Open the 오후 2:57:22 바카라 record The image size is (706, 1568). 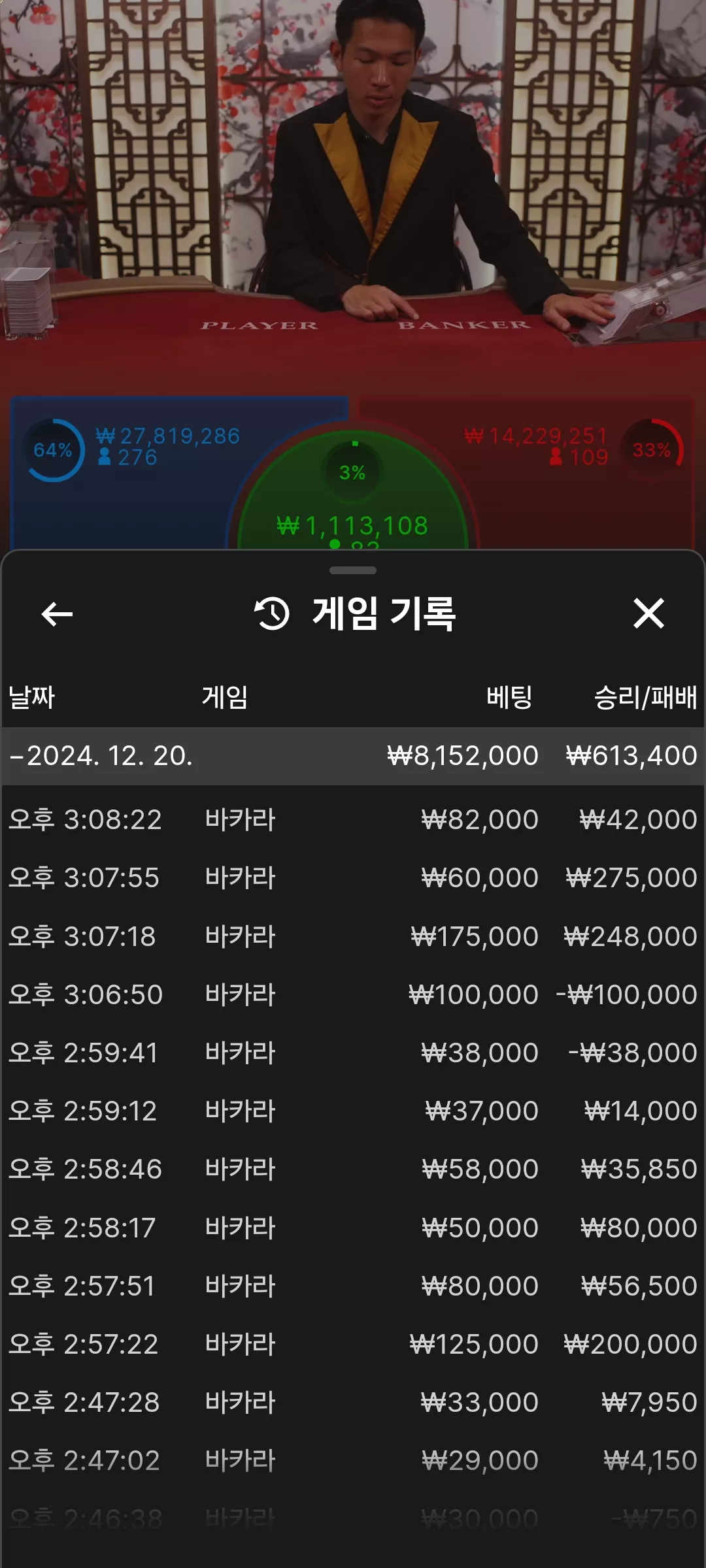point(353,1344)
